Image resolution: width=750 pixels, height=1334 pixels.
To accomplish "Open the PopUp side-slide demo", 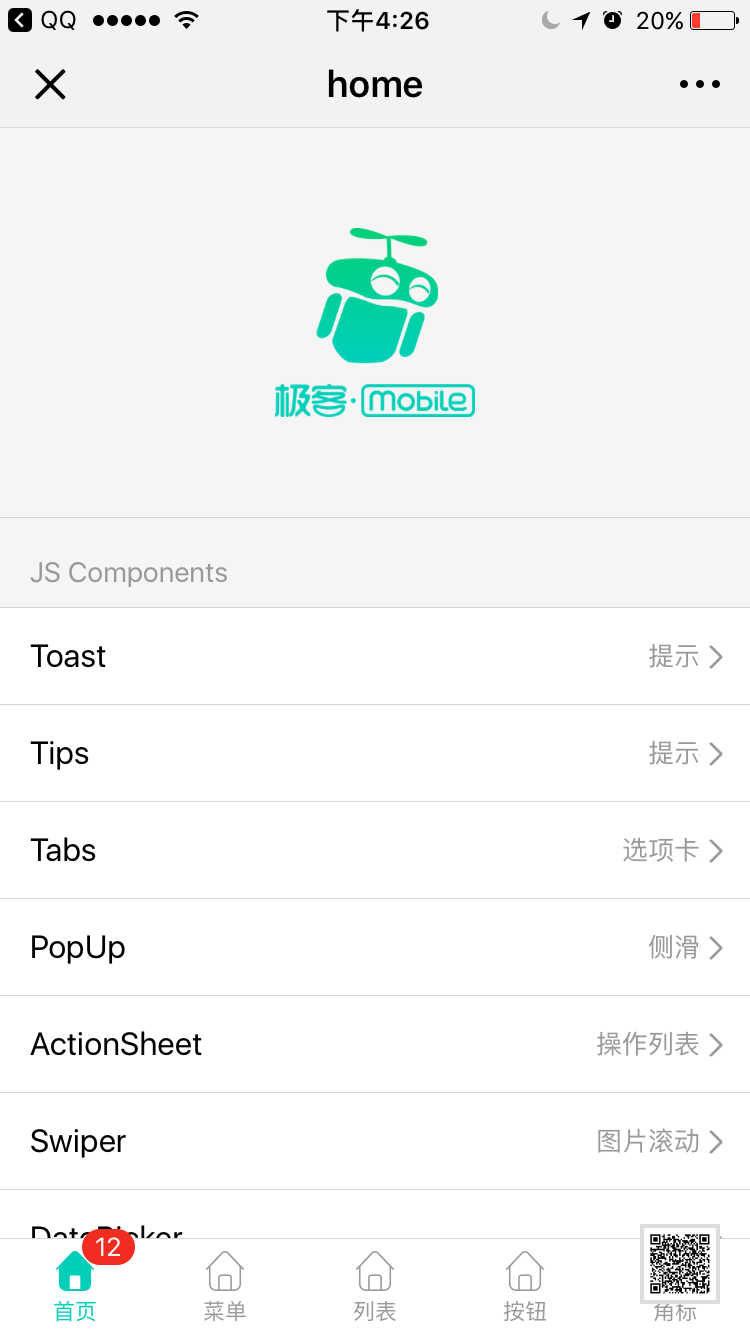I will coord(375,947).
